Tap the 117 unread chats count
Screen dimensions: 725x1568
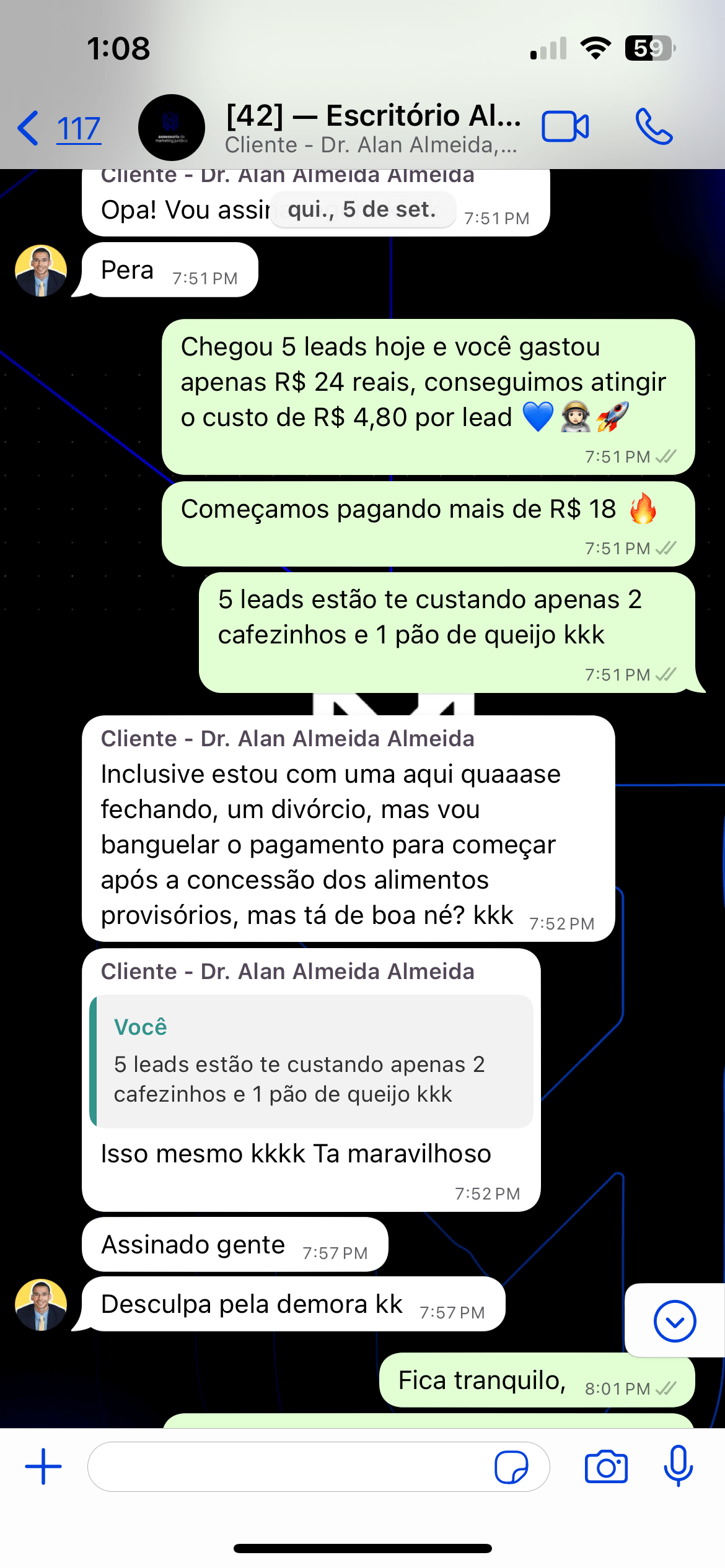[x=77, y=129]
